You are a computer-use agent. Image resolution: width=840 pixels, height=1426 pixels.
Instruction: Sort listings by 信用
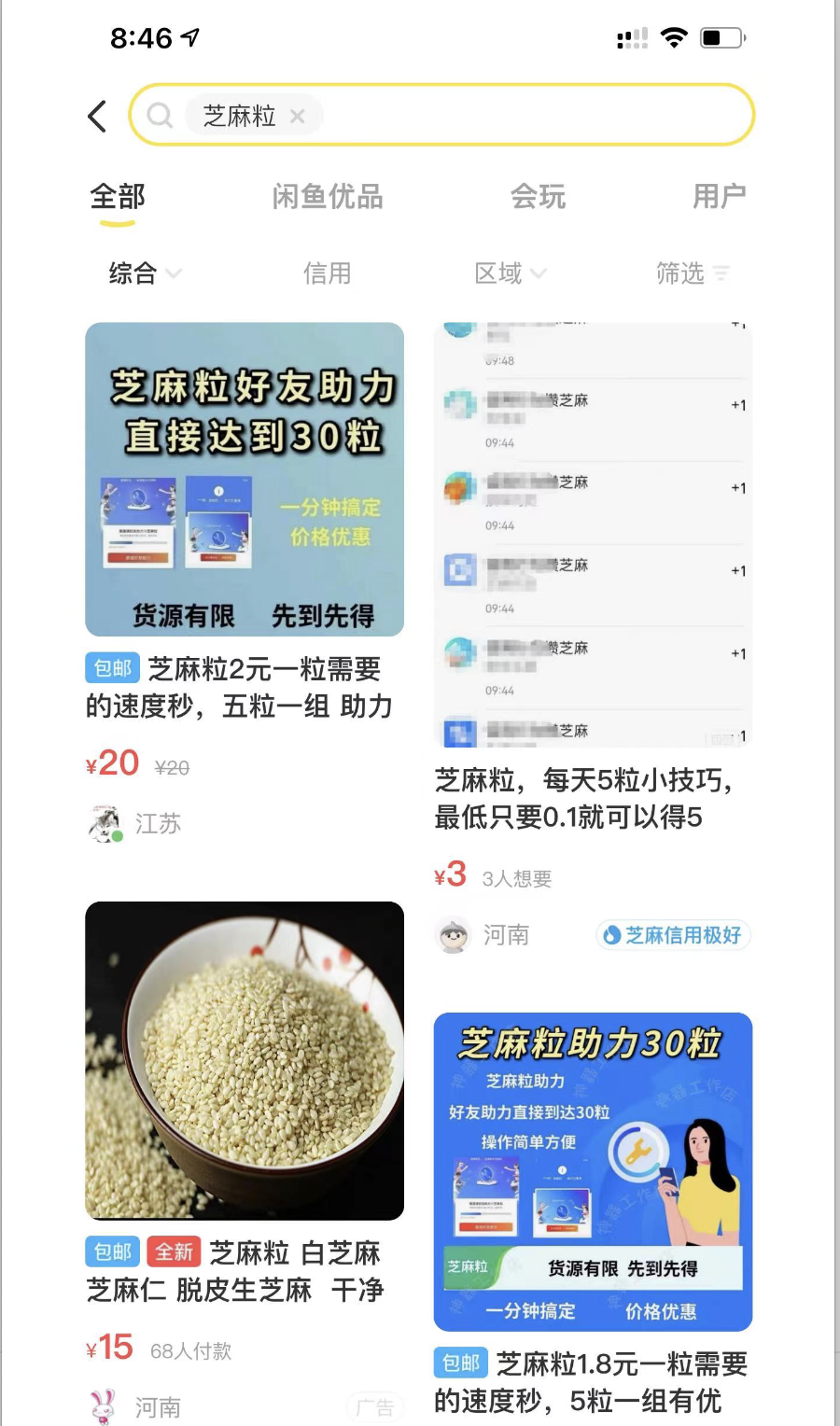[328, 273]
